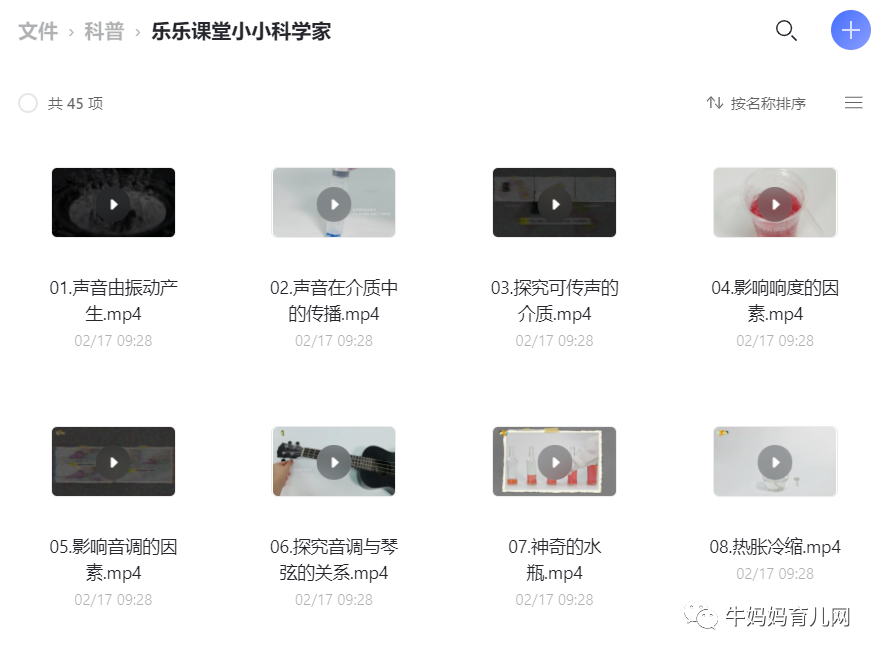Open video 03.探究可传声的介质.mp4
The height and width of the screenshot is (655, 879).
(x=554, y=203)
